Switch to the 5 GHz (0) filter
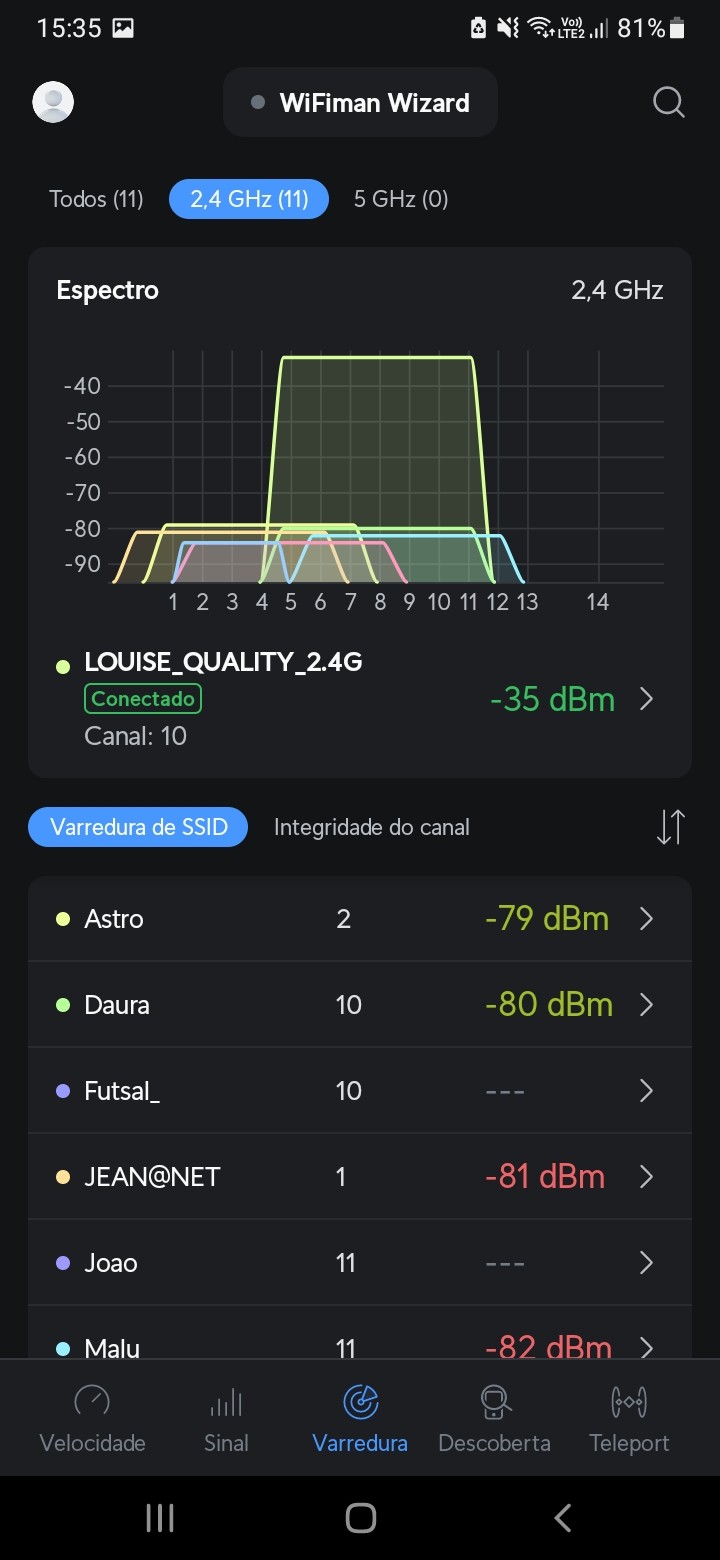720x1560 pixels. tap(400, 199)
